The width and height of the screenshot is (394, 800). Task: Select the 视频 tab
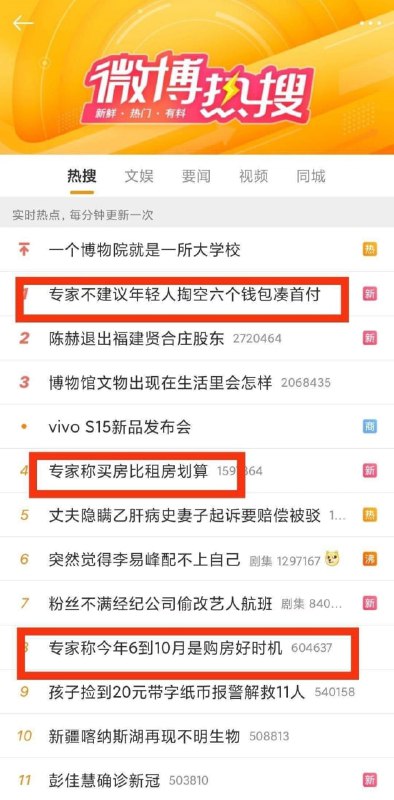point(253,177)
